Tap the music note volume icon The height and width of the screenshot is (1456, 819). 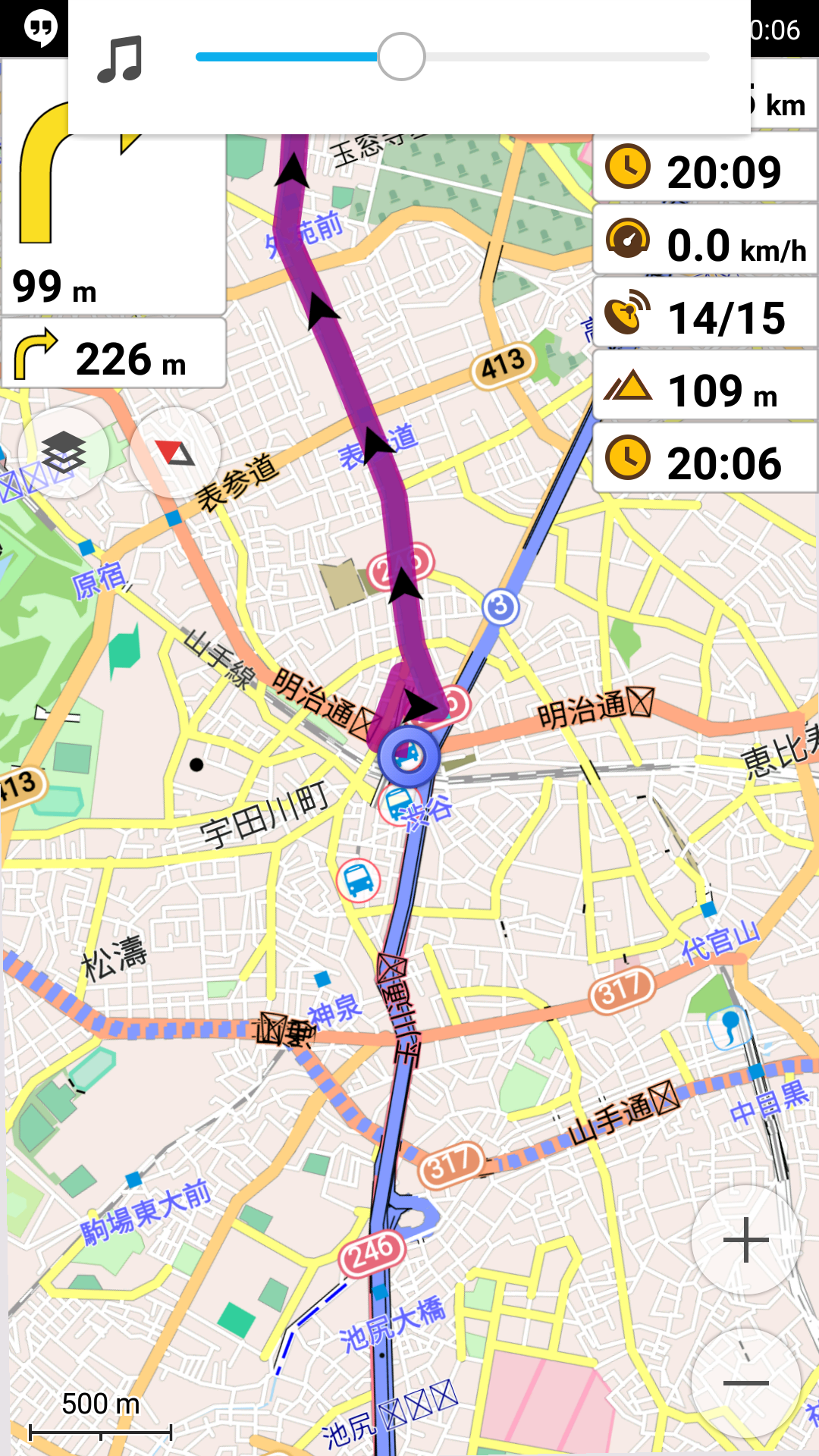coord(120,59)
